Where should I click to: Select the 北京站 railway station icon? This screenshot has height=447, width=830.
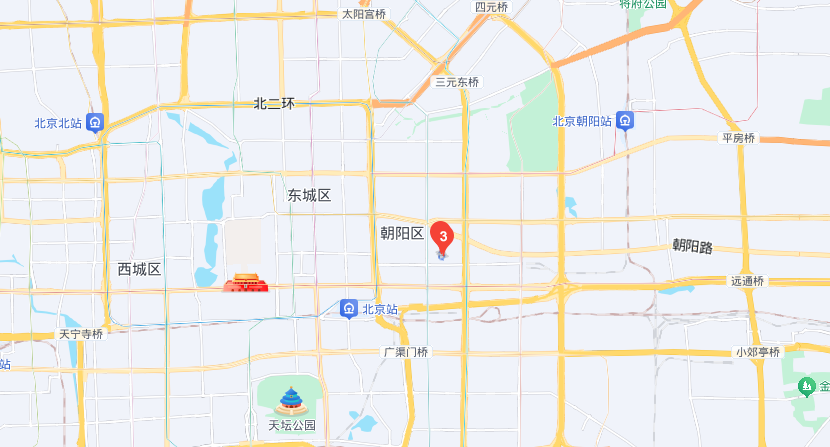[348, 309]
